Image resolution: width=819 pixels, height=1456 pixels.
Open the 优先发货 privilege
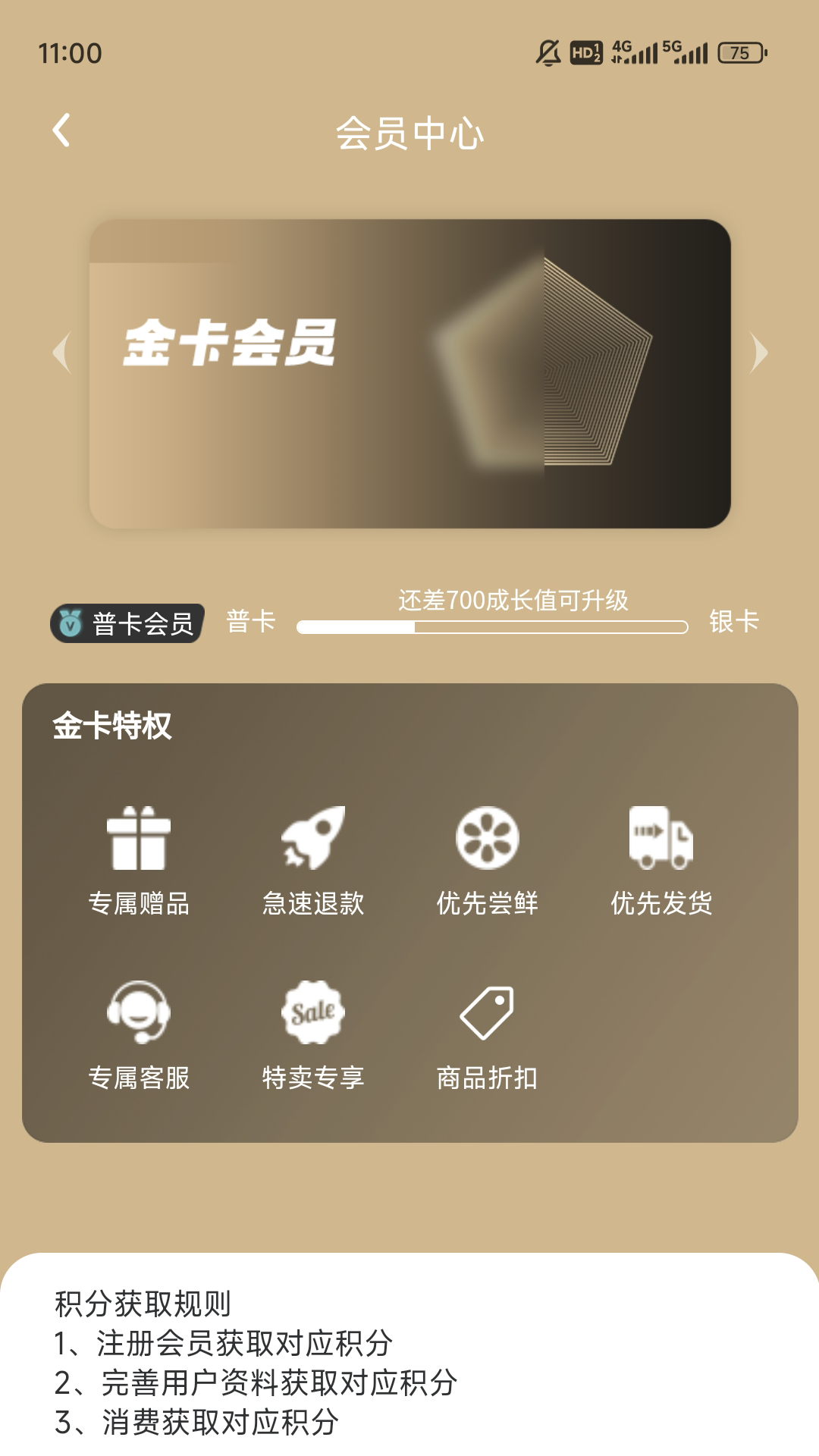[x=661, y=861]
